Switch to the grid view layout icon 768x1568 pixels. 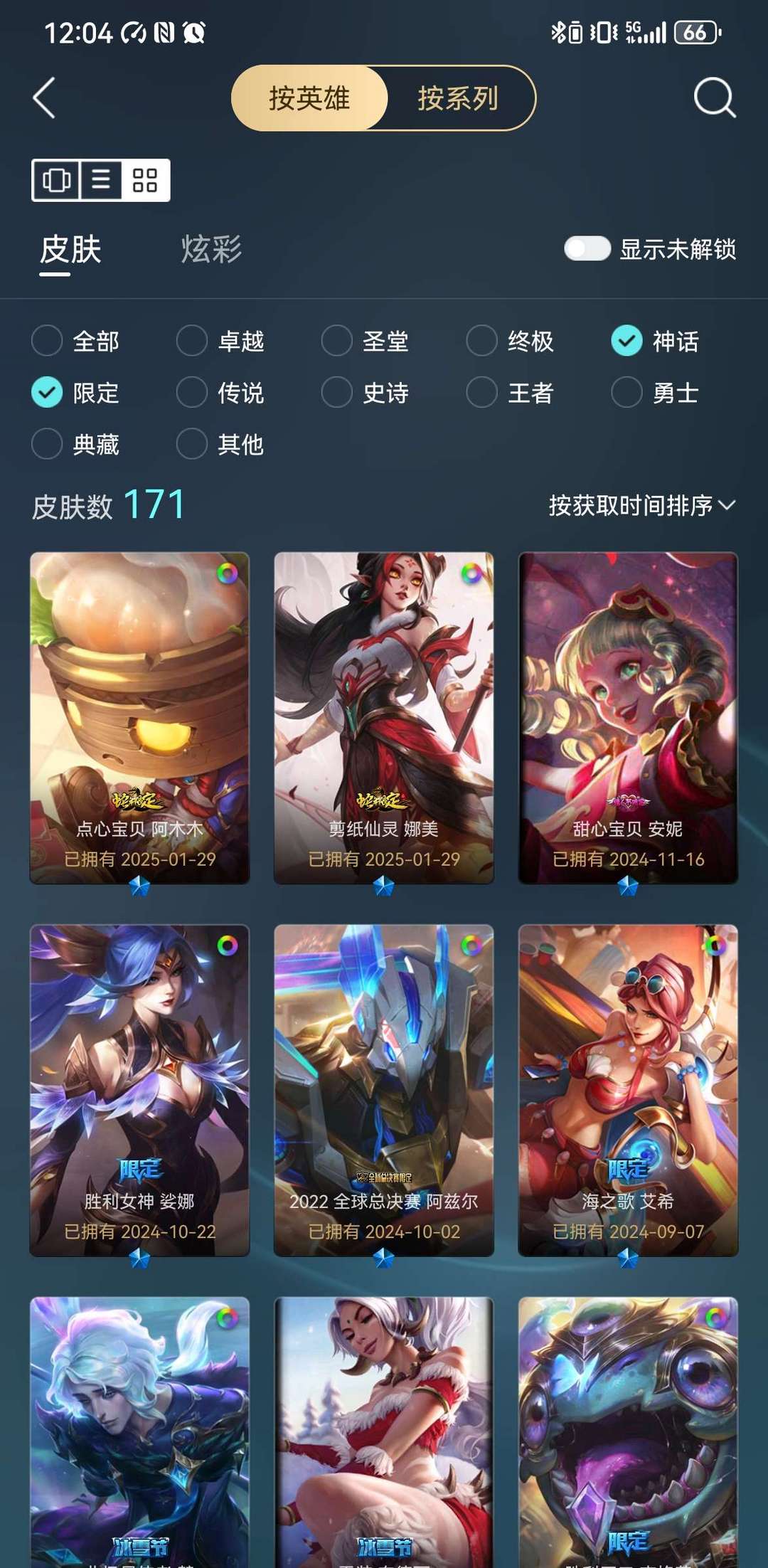pyautogui.click(x=145, y=180)
